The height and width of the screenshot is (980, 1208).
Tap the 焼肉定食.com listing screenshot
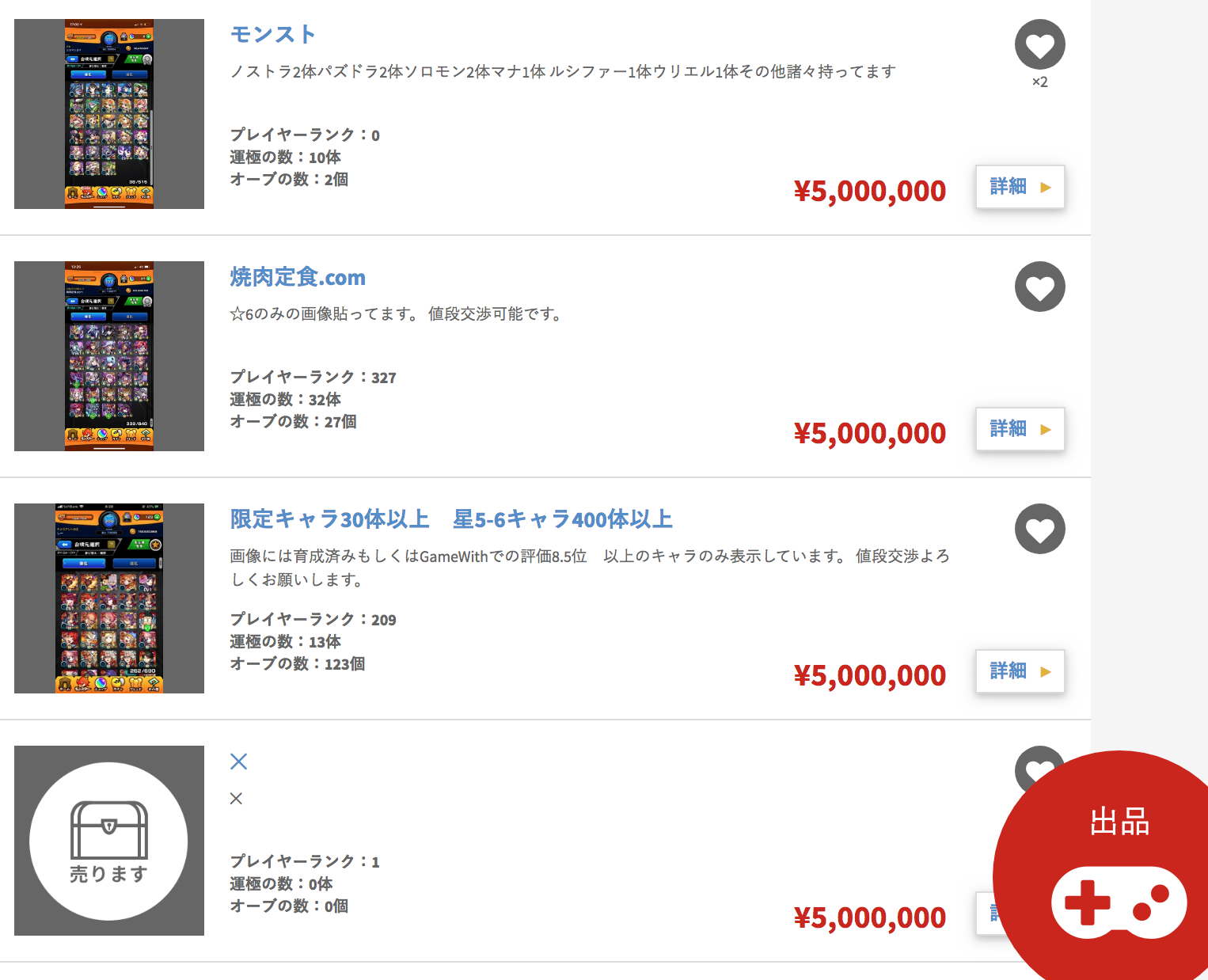click(109, 356)
